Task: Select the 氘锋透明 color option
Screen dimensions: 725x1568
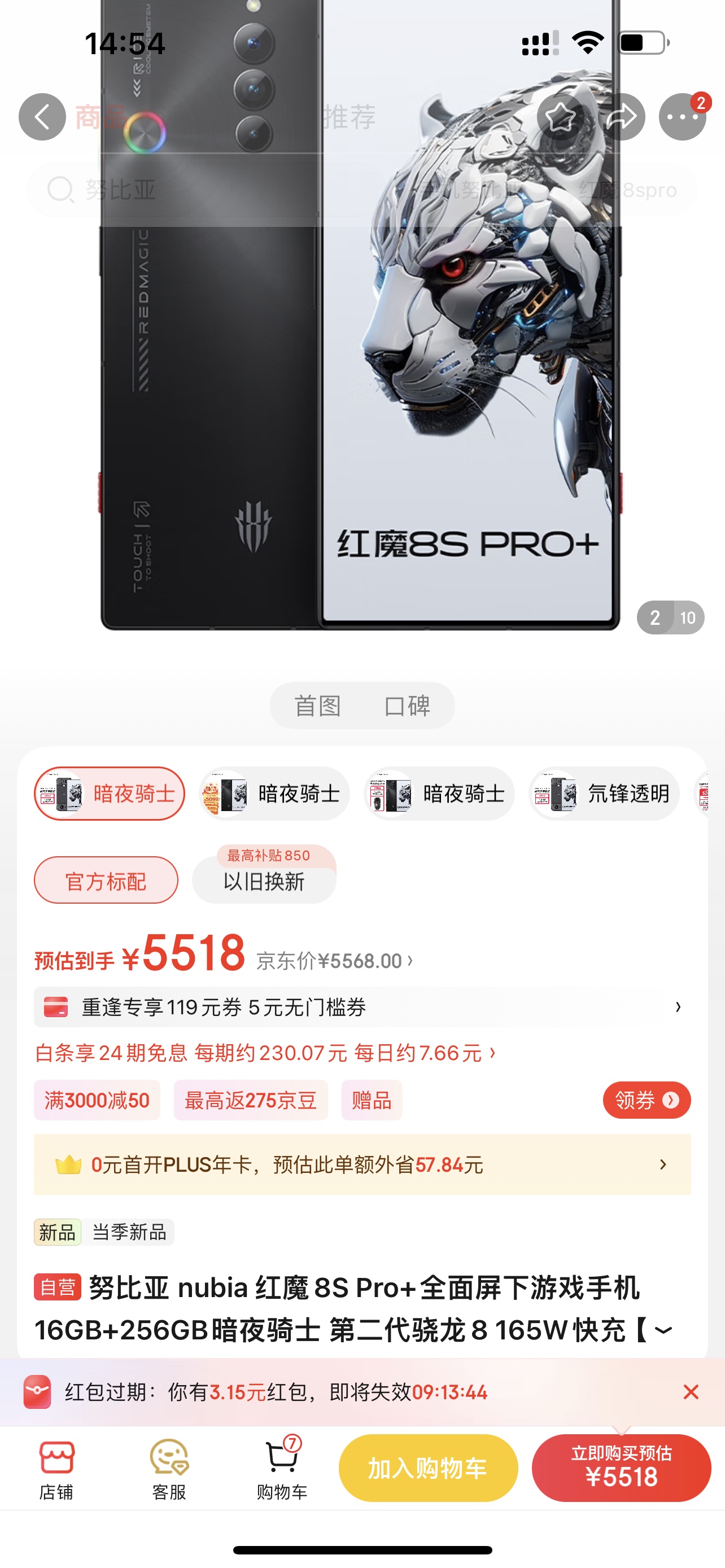Action: click(x=604, y=794)
